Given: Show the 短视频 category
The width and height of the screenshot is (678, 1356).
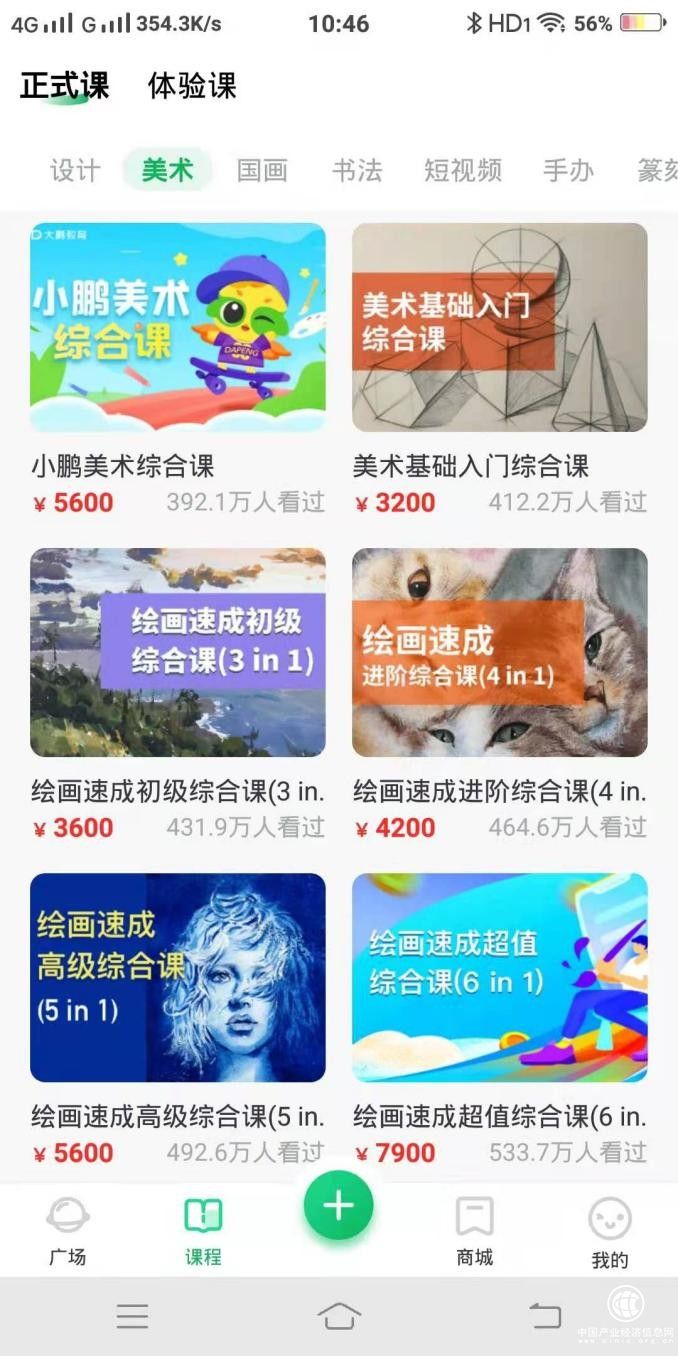Looking at the screenshot, I should [462, 171].
